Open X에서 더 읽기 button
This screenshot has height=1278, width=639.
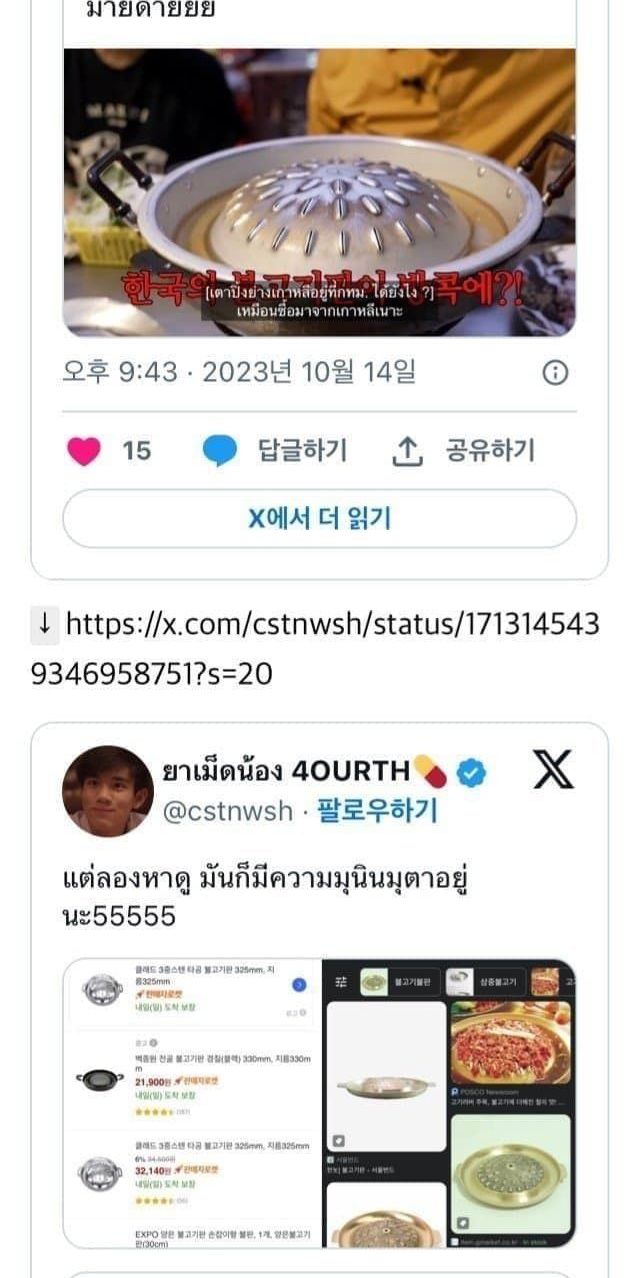(319, 518)
